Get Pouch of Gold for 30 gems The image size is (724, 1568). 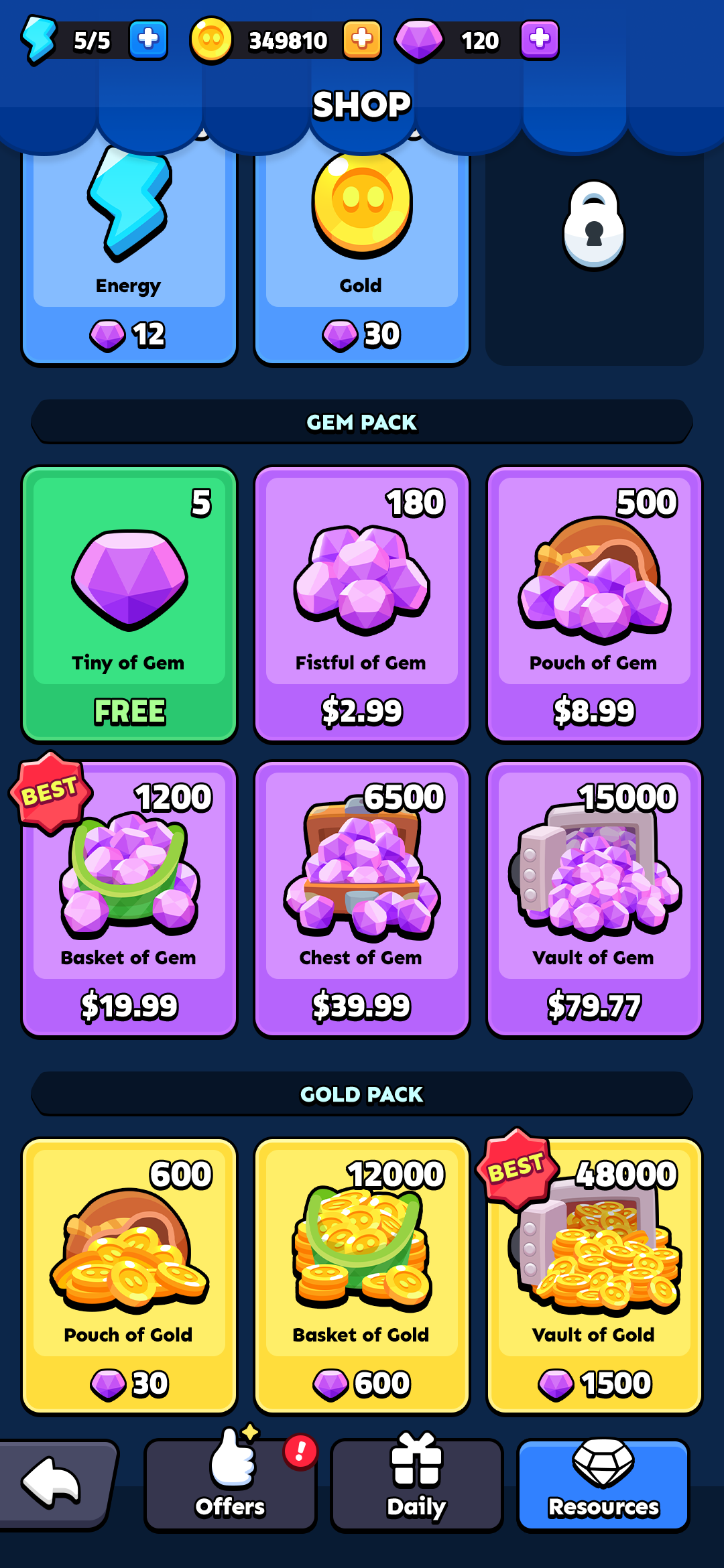coord(129,1277)
